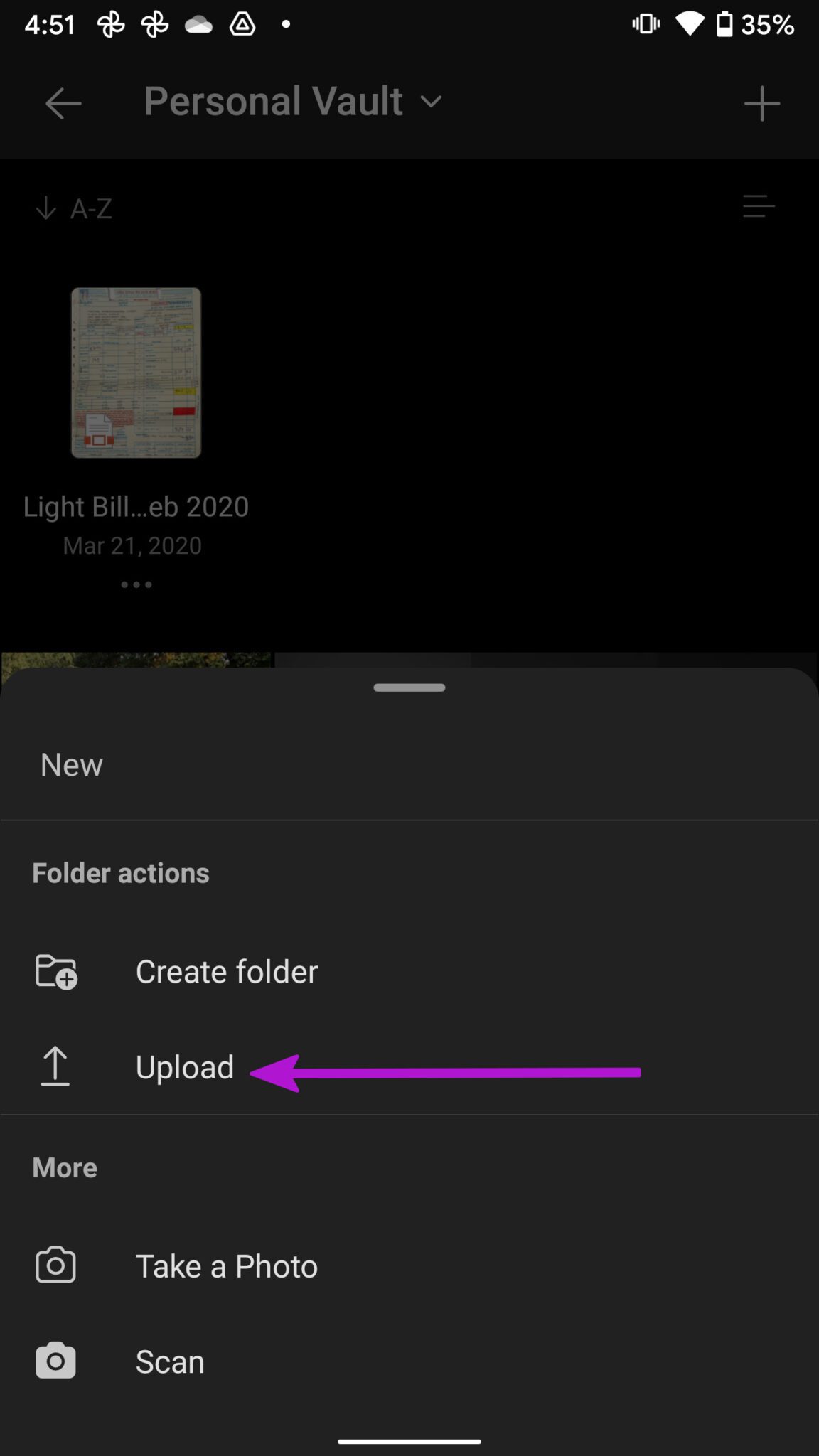Tap the Take a Photo option
The image size is (819, 1456).
coord(226,1265)
